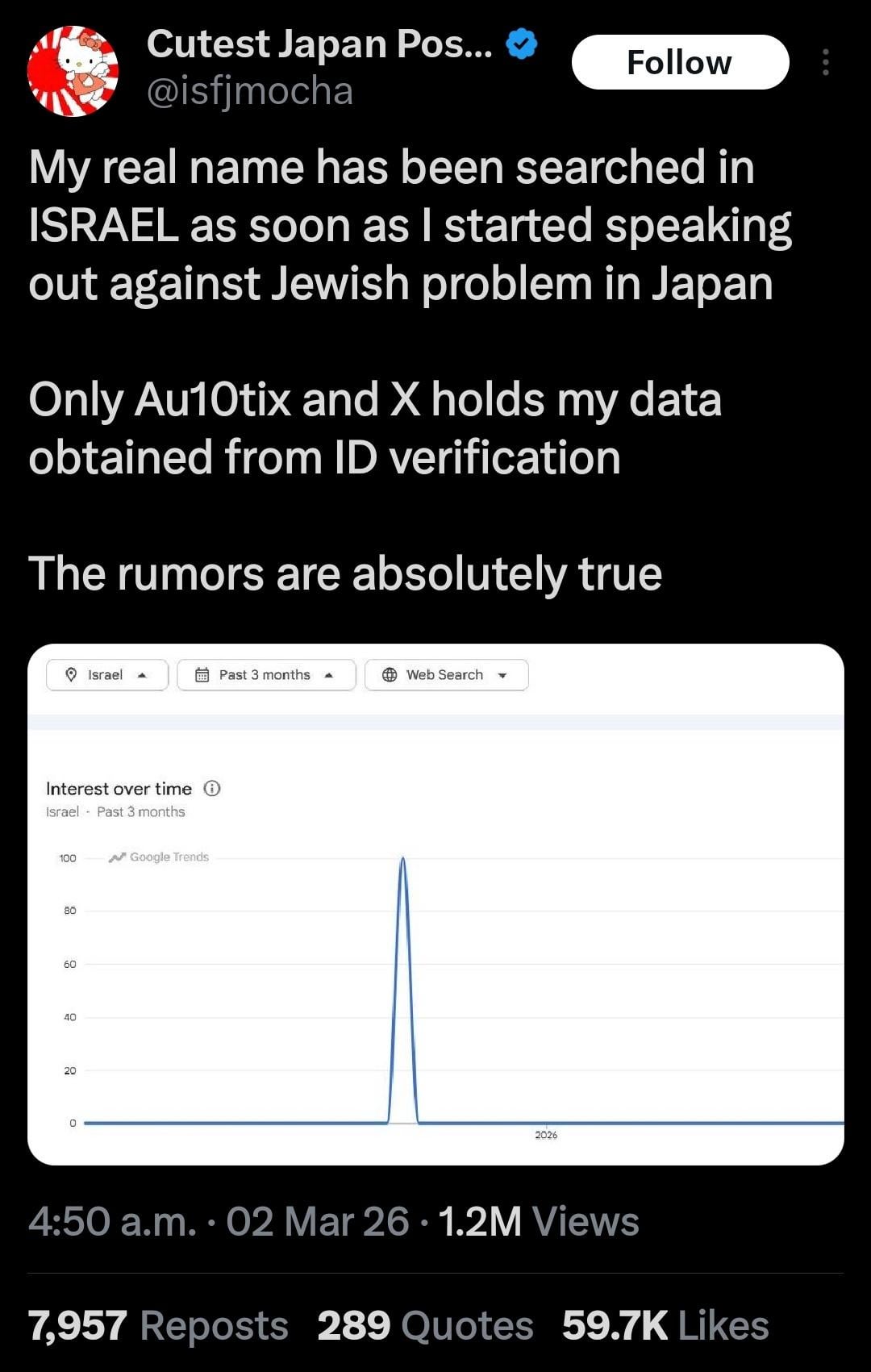871x1372 pixels.
Task: Open the post overflow menu
Action: pyautogui.click(x=825, y=62)
